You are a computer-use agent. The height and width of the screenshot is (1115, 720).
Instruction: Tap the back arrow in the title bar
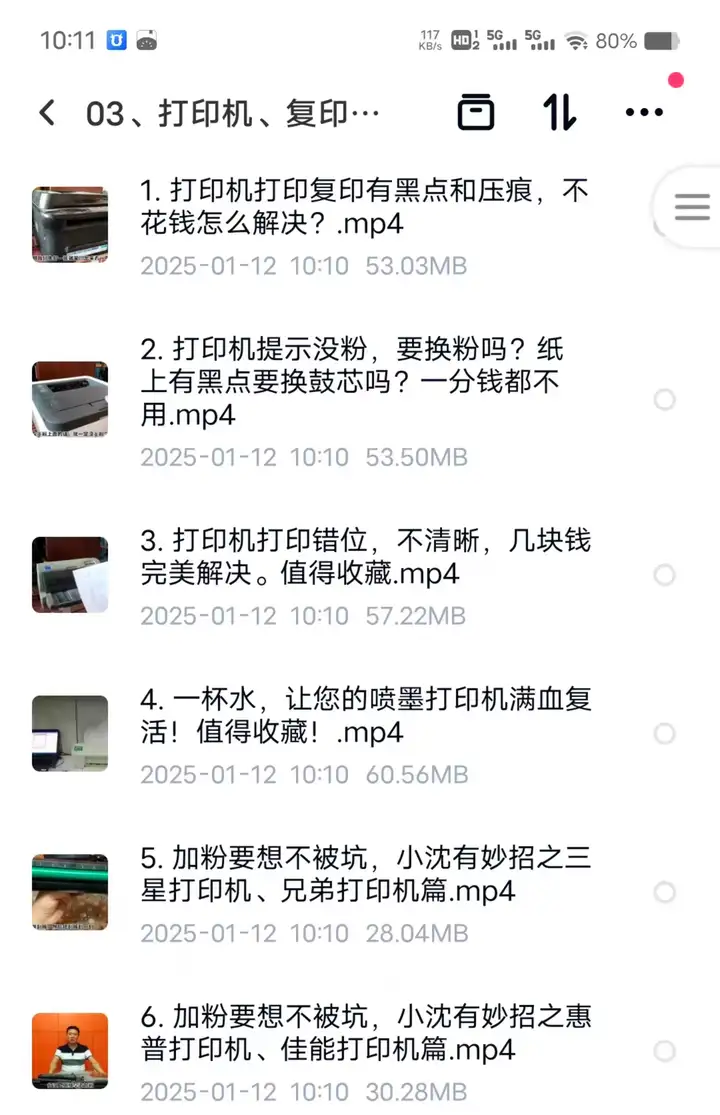47,112
